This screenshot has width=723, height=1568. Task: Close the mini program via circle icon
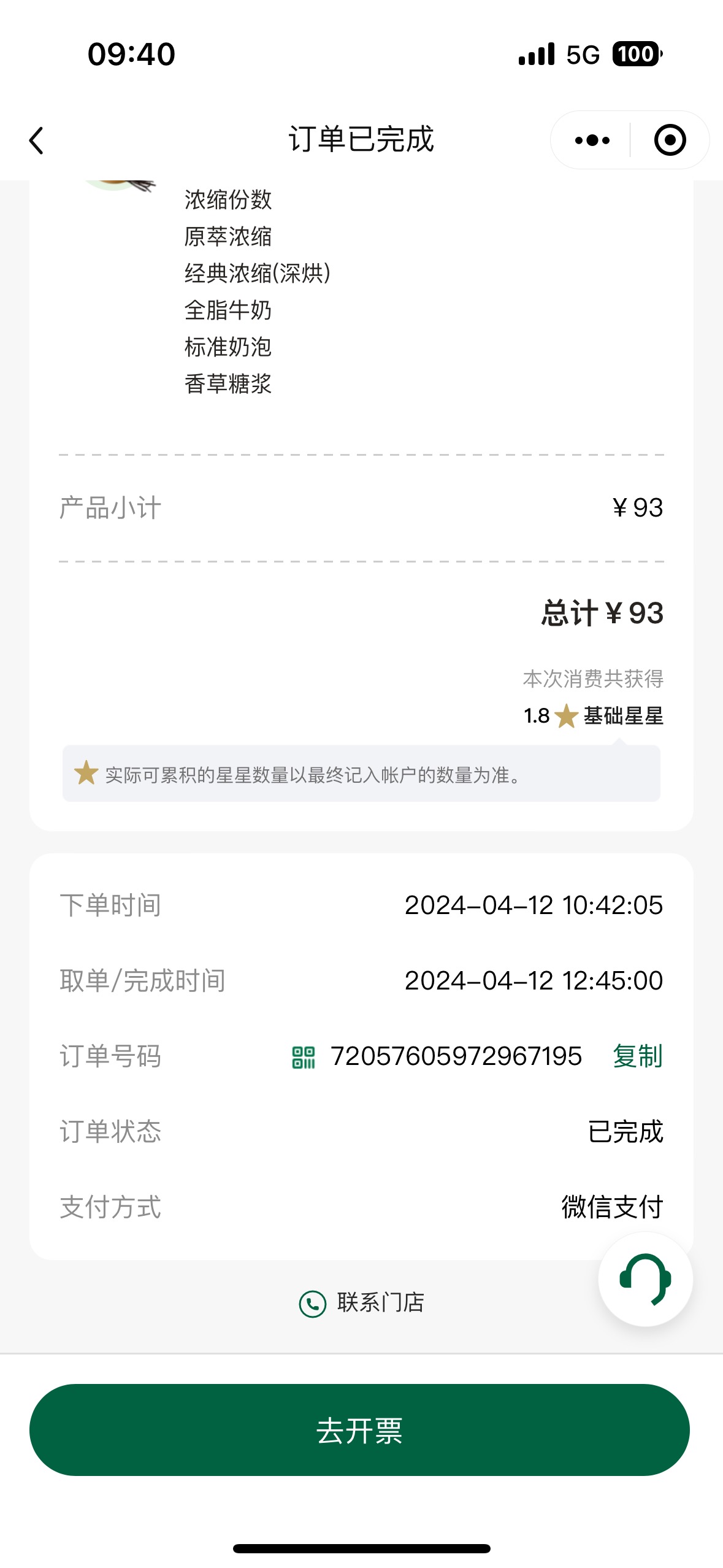click(x=670, y=140)
